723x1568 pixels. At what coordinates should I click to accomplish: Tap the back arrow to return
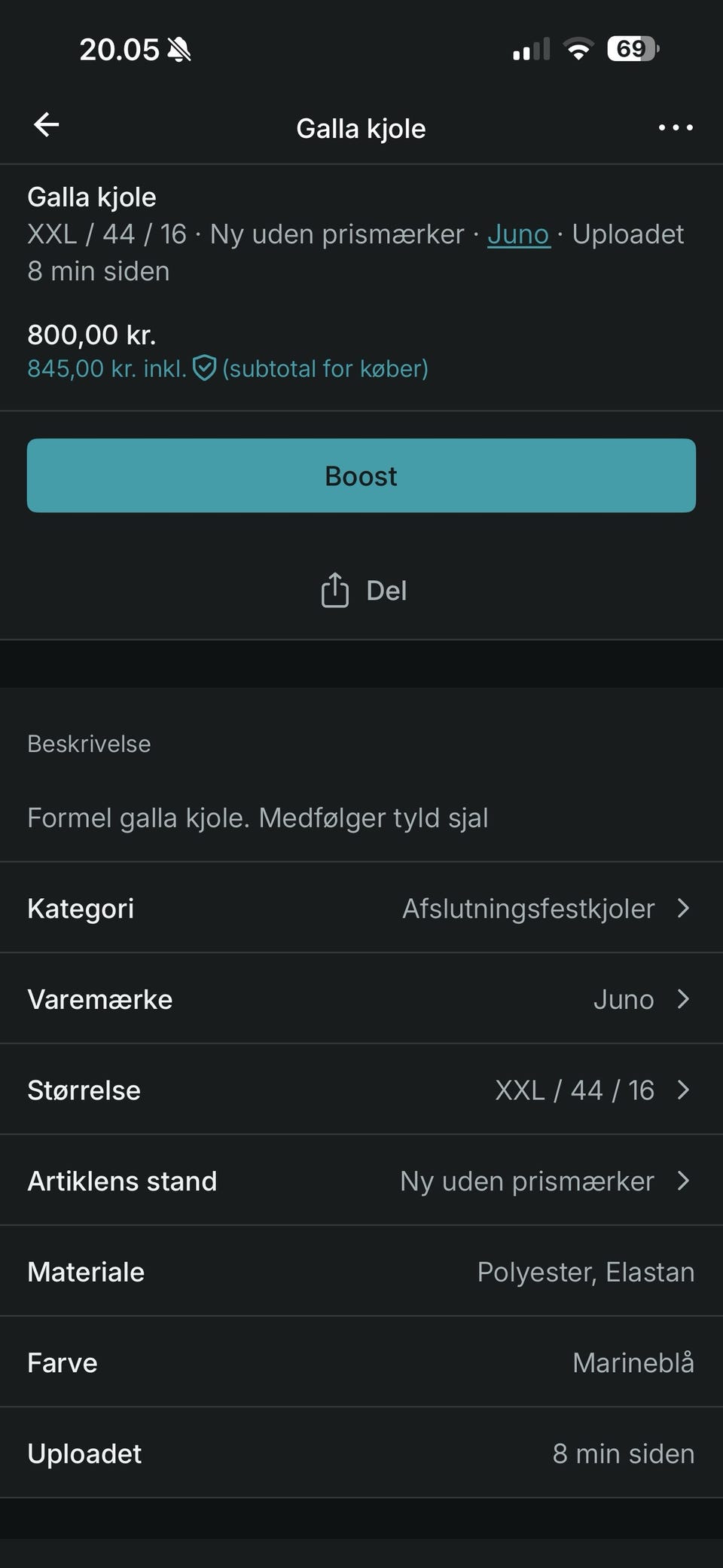point(45,125)
